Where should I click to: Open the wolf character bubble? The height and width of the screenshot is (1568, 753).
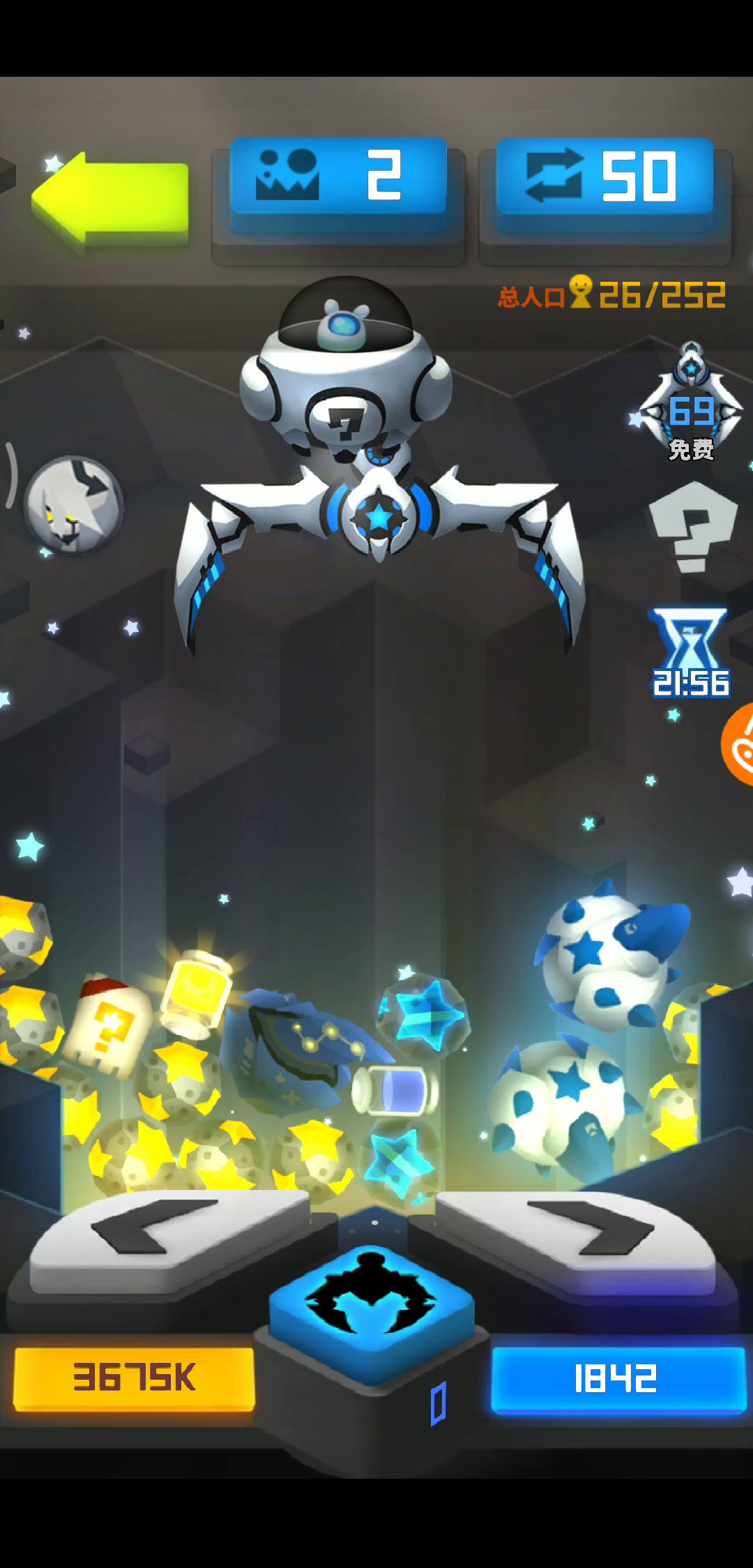coord(74,505)
